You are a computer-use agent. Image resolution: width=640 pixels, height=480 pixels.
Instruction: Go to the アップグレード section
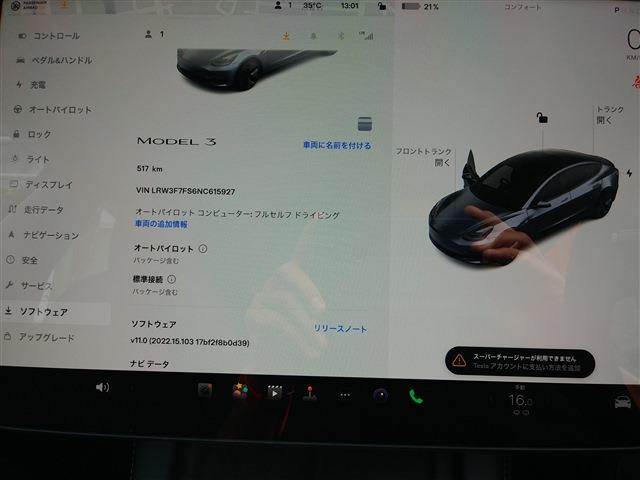(47, 337)
